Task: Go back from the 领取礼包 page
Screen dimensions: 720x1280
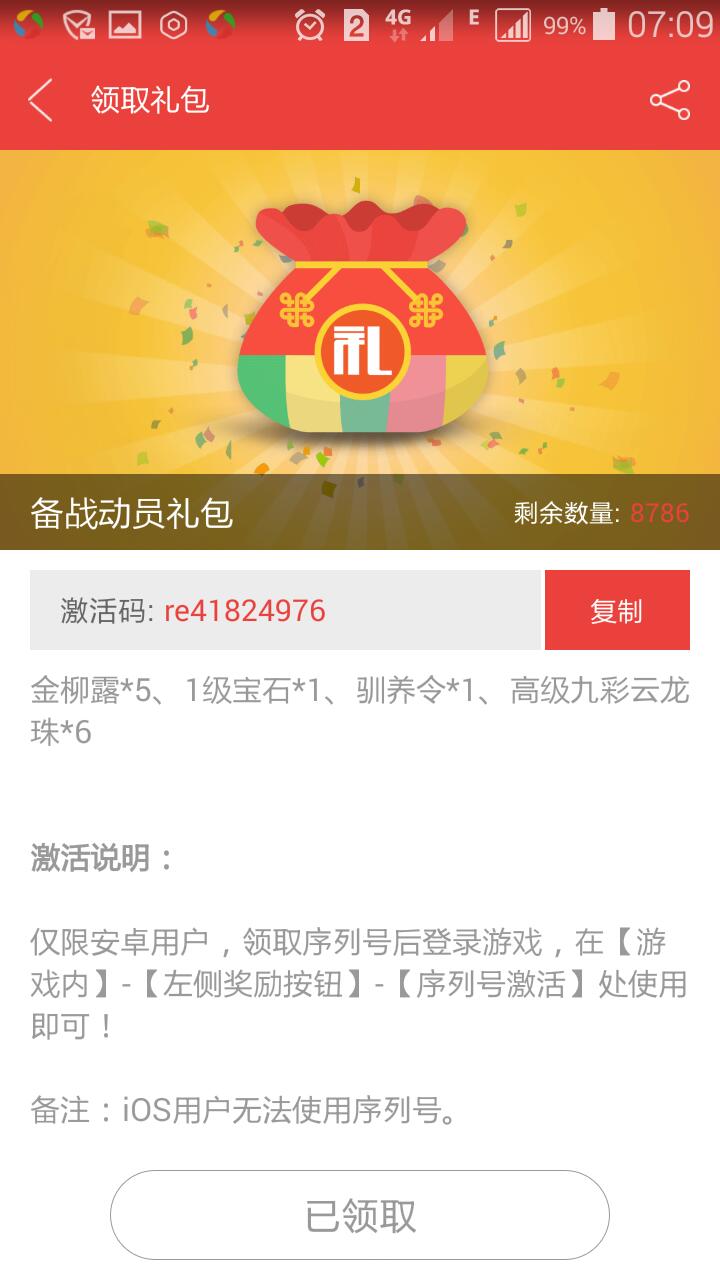Action: (x=40, y=100)
